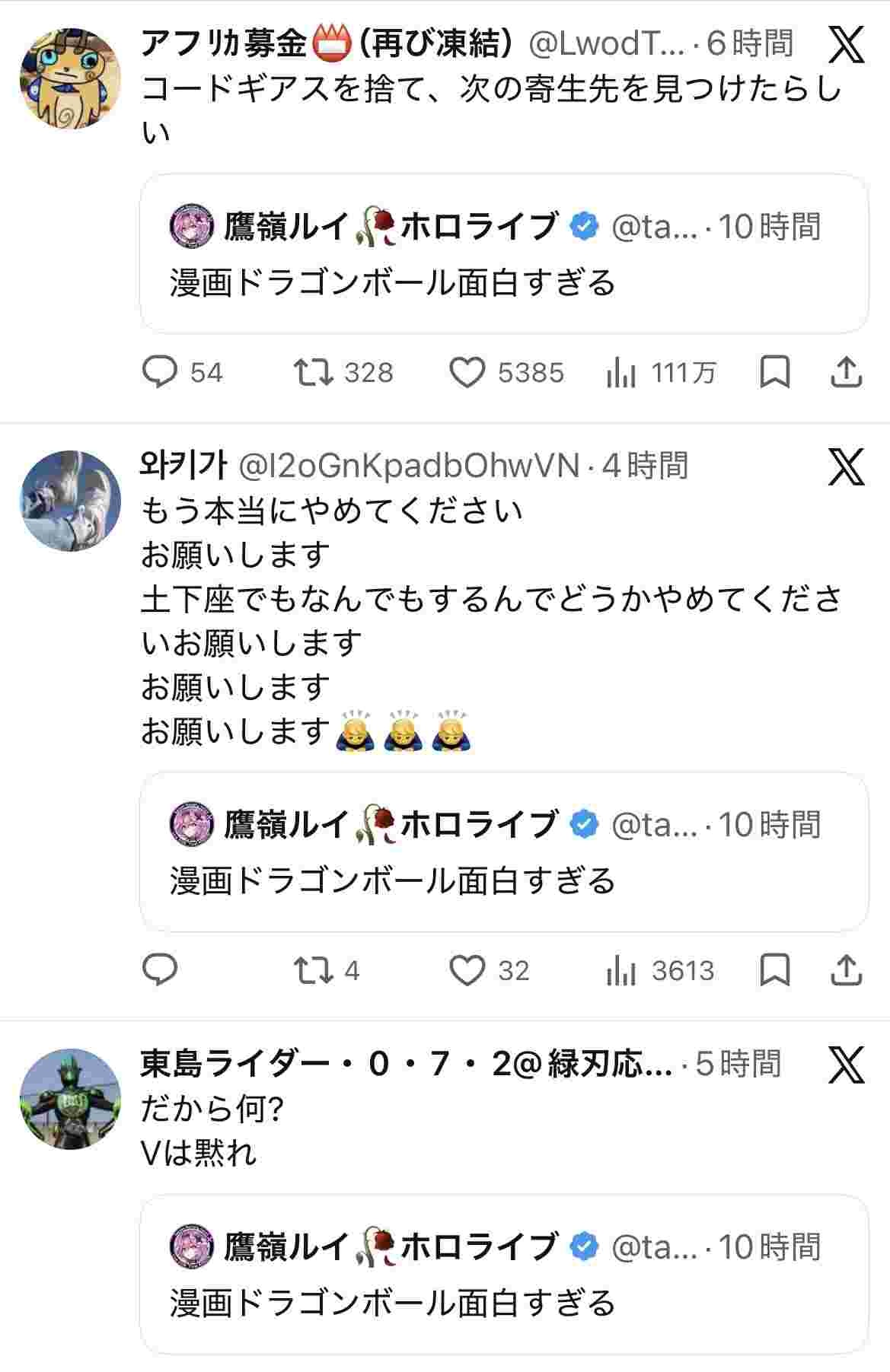Repost the tweet with 328 reposts

pos(313,372)
